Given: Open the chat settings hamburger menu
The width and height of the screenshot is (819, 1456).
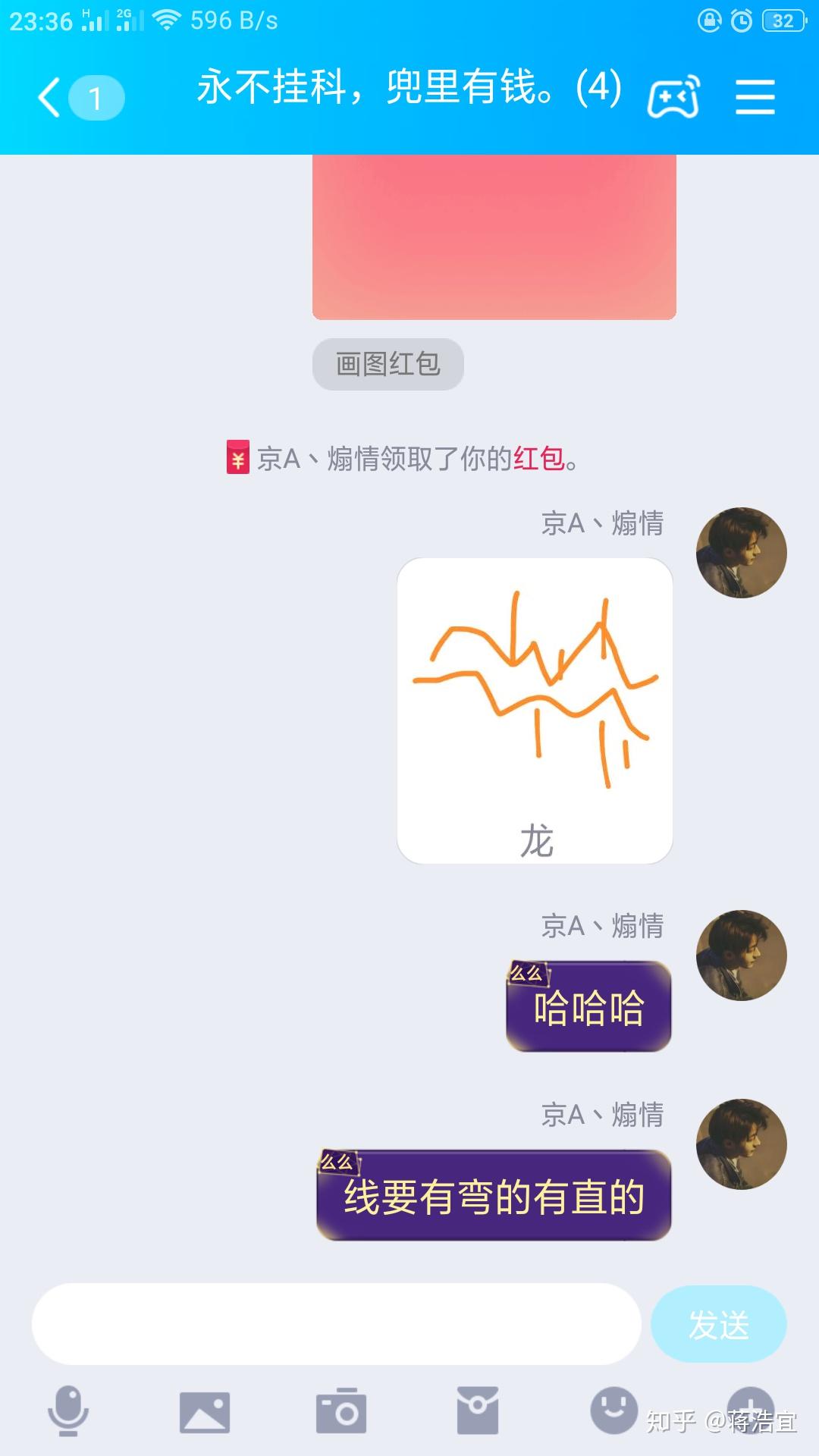Looking at the screenshot, I should [x=755, y=96].
